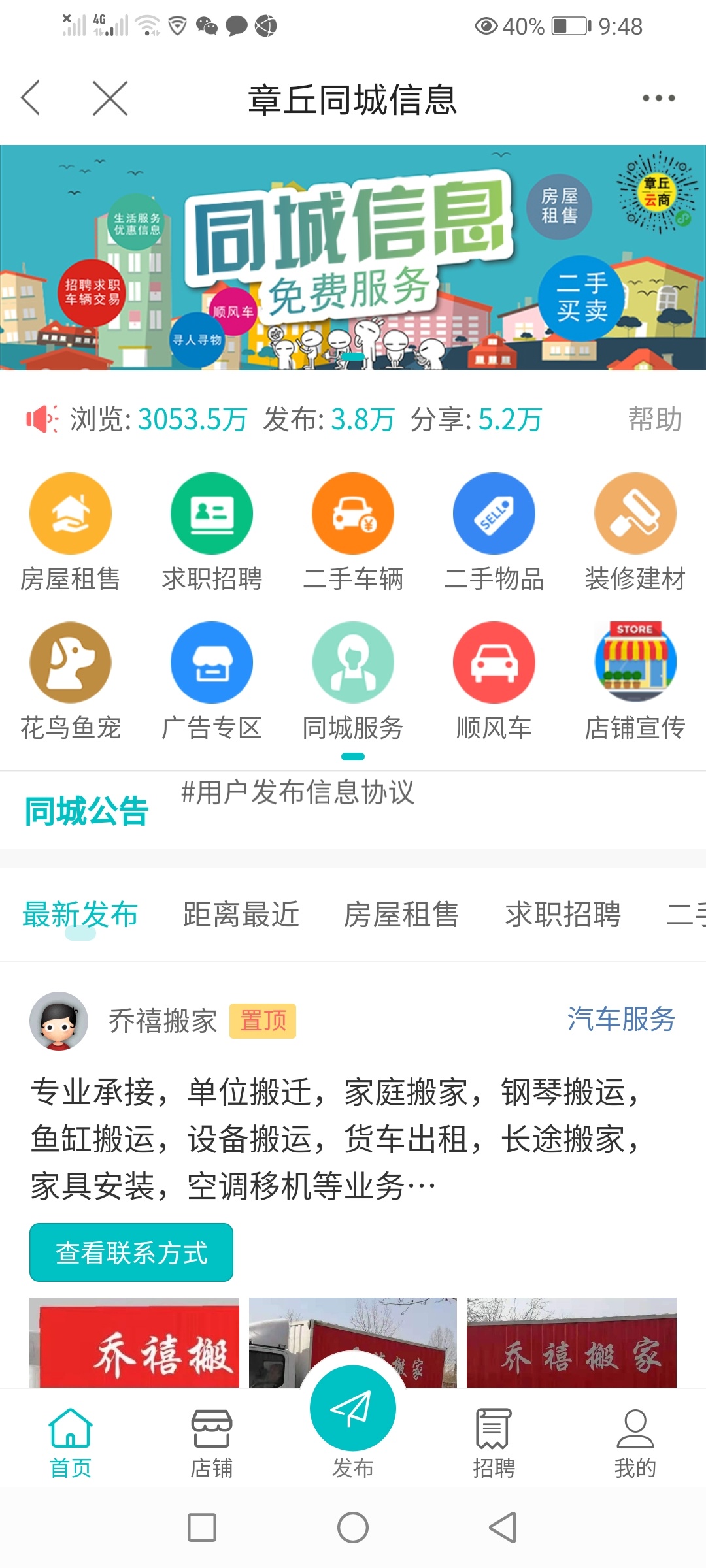706x1568 pixels.
Task: Read the 用户发布信息协议 announcement
Action: [x=297, y=792]
